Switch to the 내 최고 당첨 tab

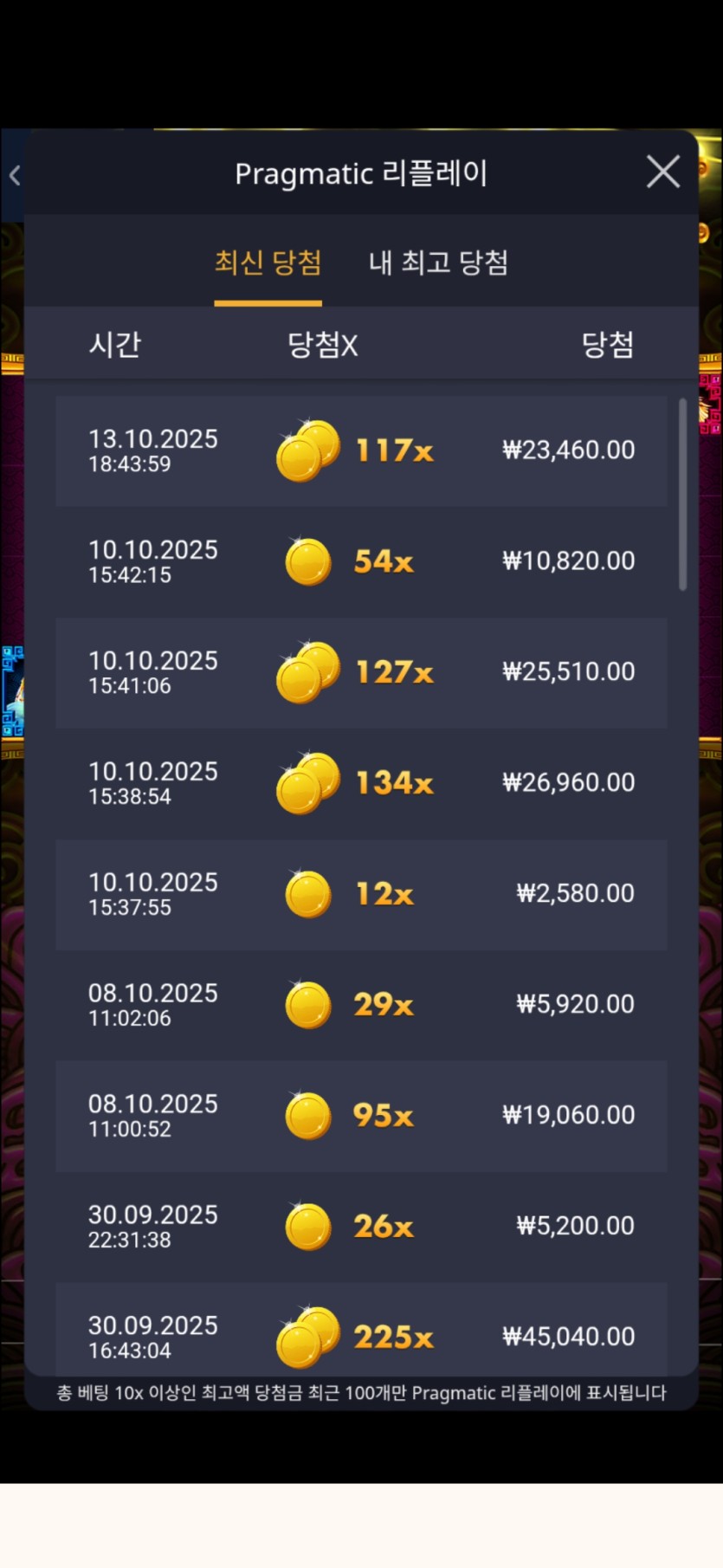[x=438, y=262]
